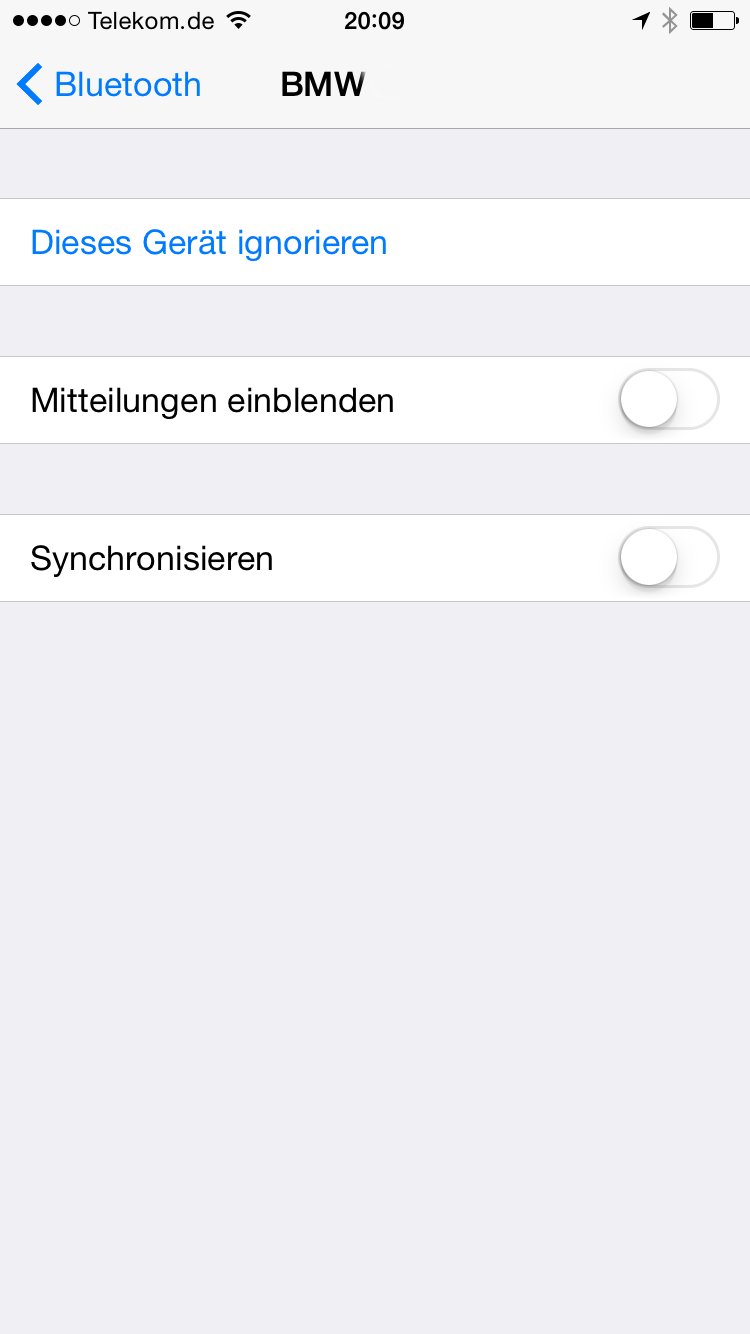Enable Mitteilungen einblenden switch
Image resolution: width=750 pixels, height=1334 pixels.
coord(668,400)
